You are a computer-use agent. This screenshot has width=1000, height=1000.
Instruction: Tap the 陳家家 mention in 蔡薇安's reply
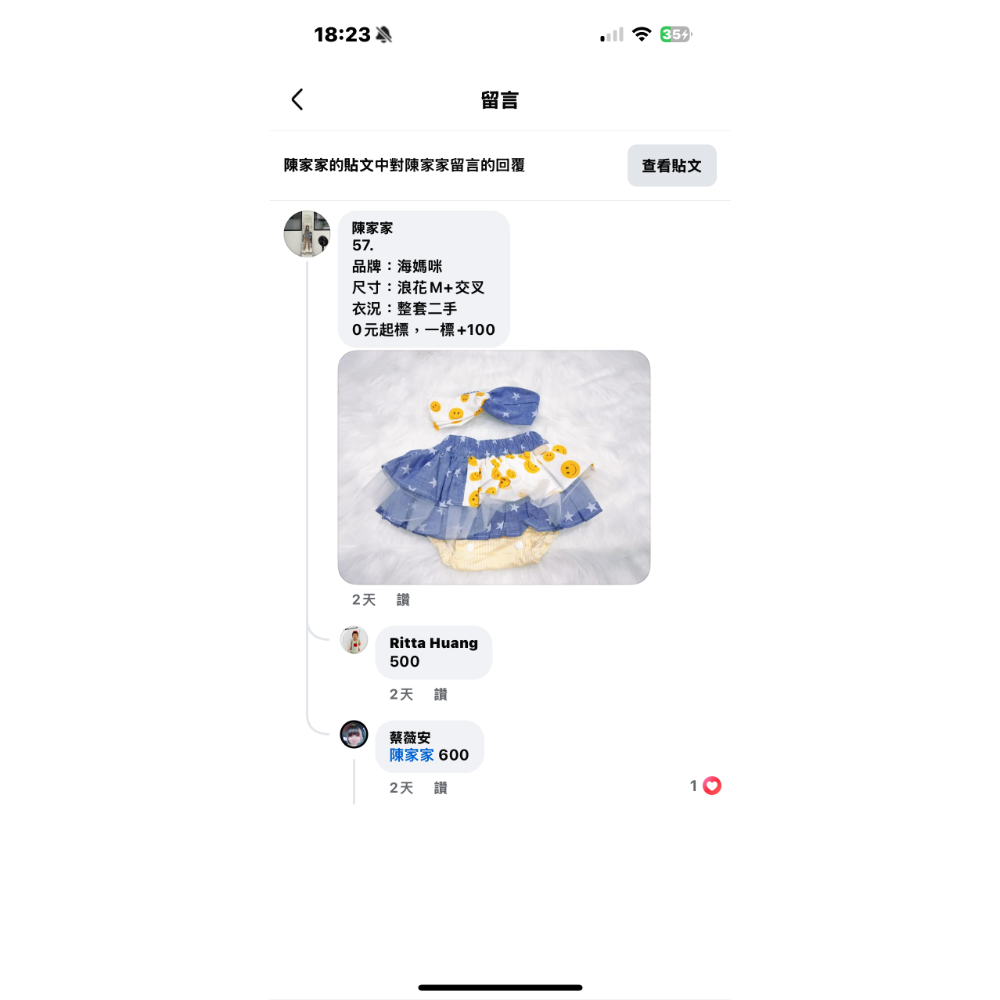(411, 755)
